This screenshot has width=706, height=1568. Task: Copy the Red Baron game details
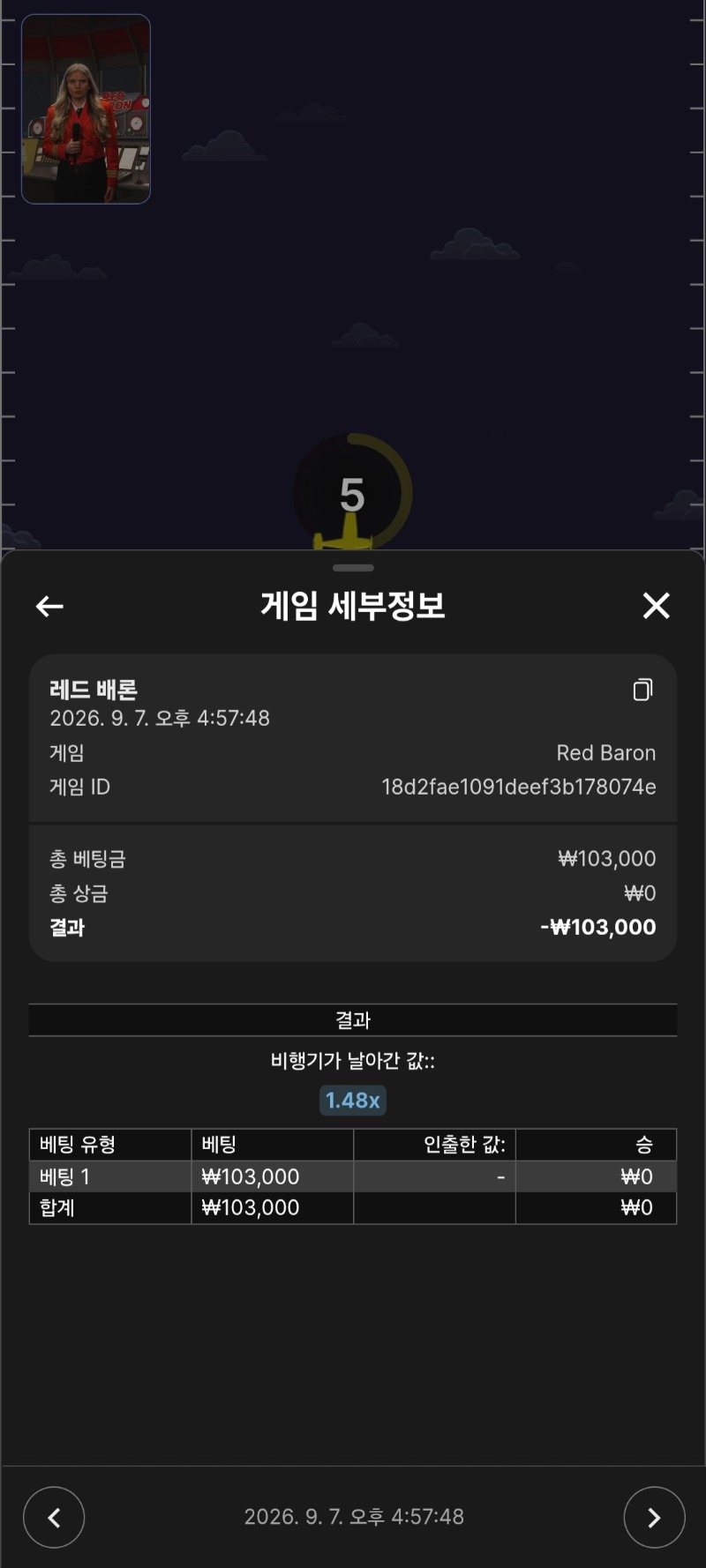642,690
